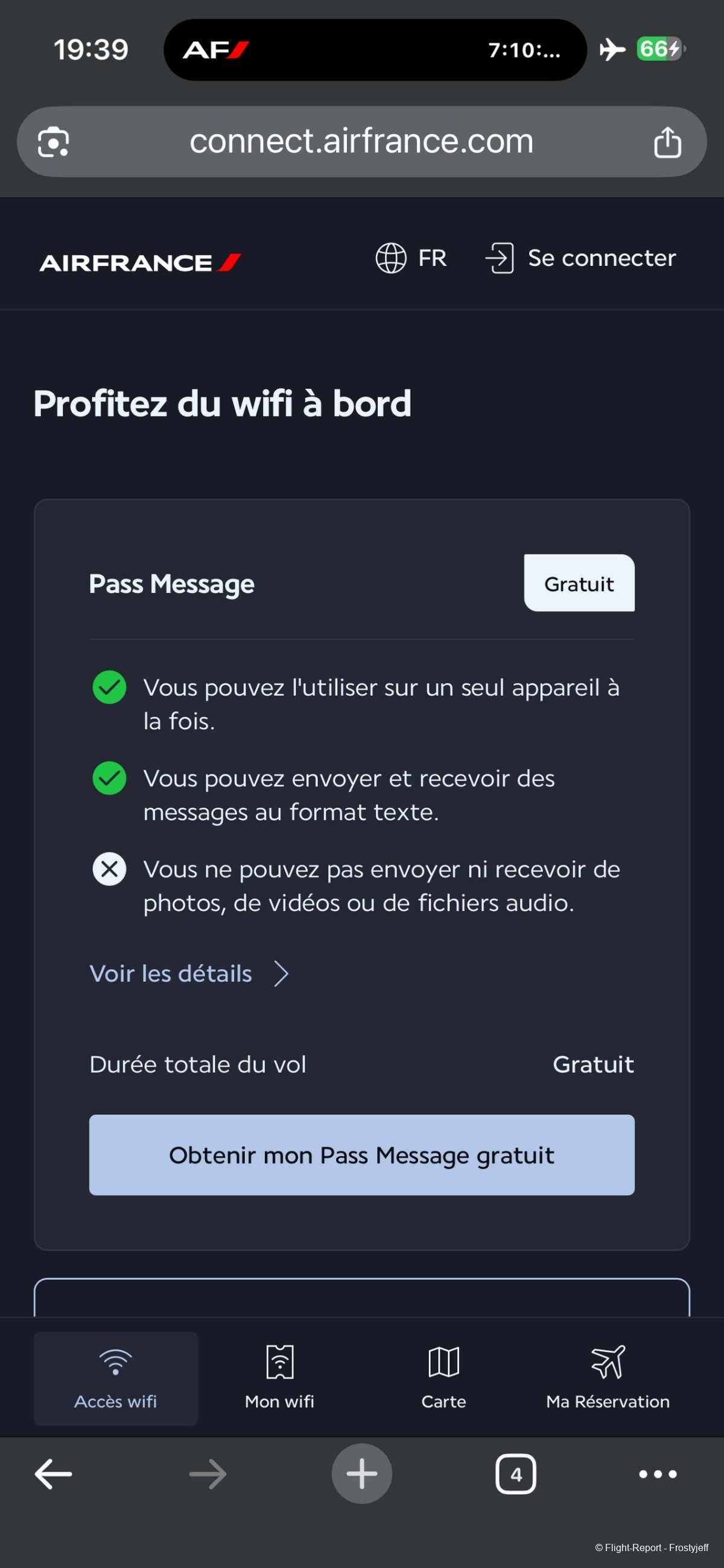Go to the Ma Réservation tab

pos(608,1378)
